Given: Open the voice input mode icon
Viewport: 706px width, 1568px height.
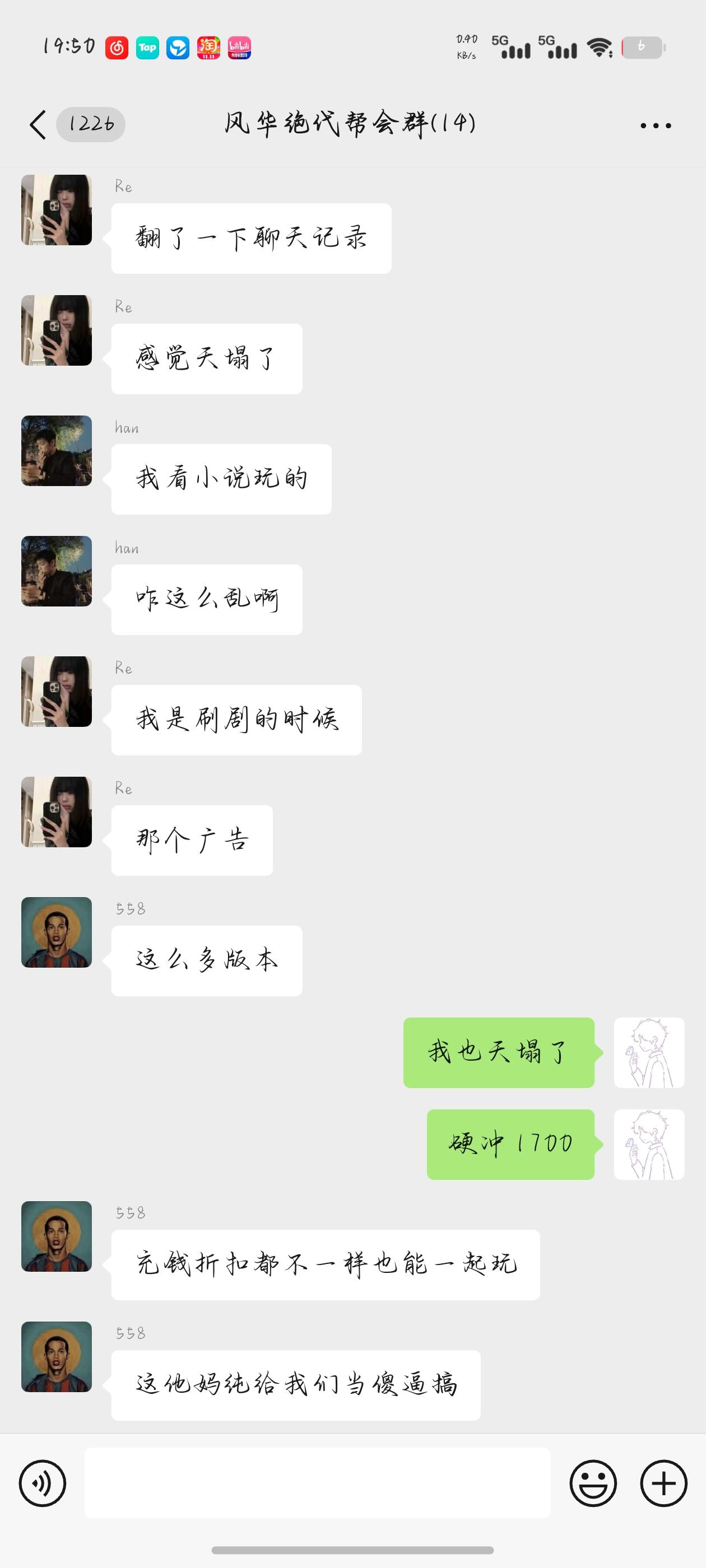Looking at the screenshot, I should (43, 1483).
